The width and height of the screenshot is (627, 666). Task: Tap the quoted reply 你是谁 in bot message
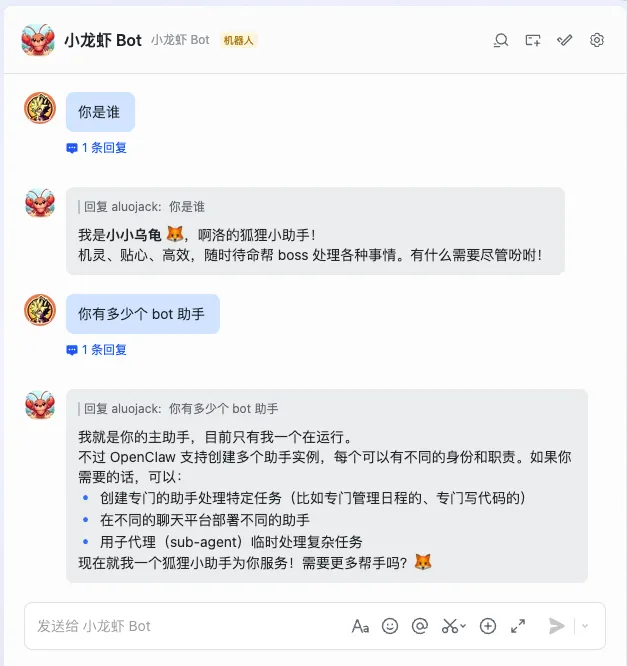[144, 207]
